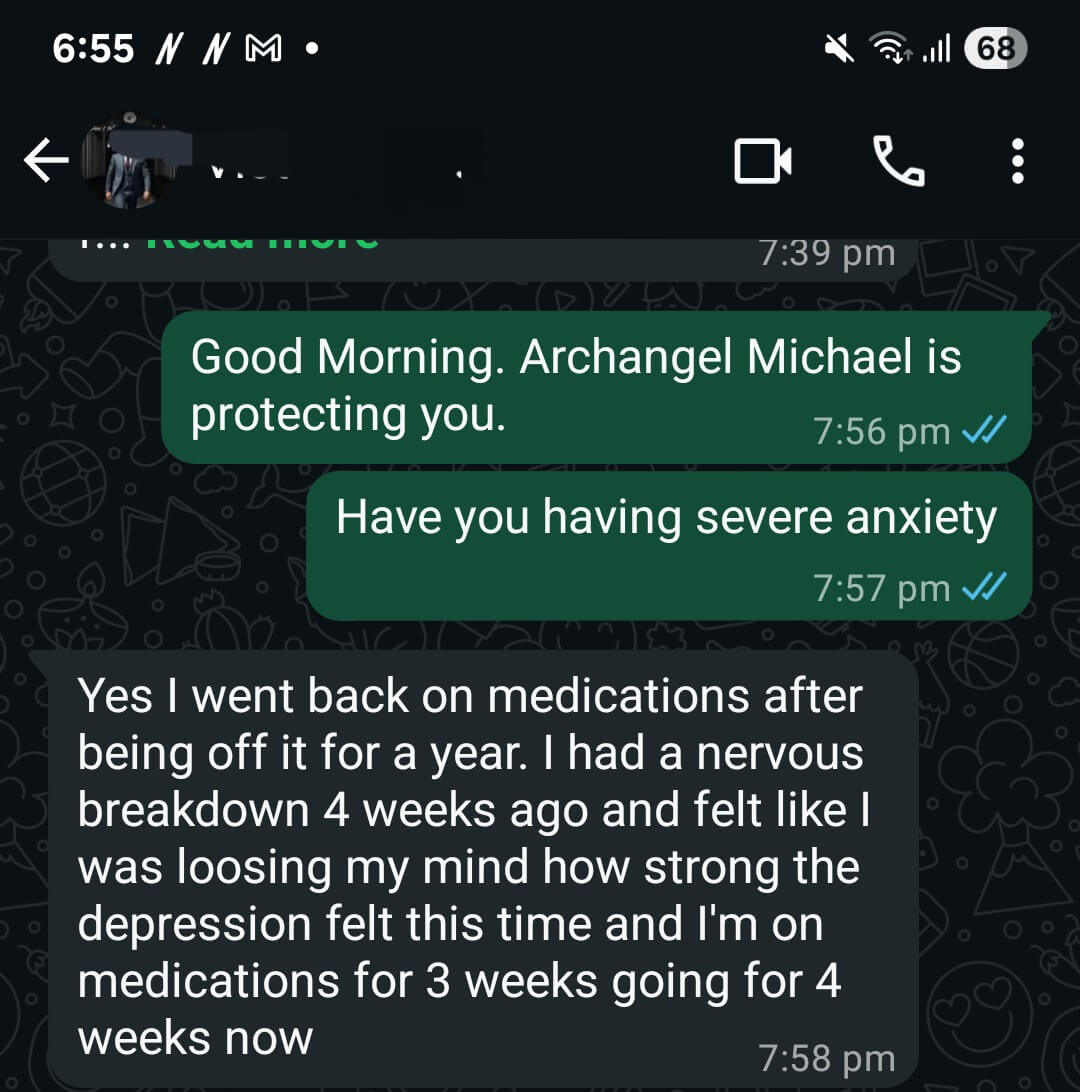This screenshot has width=1080, height=1092.
Task: Tap the muted notifications icon in status bar
Action: pyautogui.click(x=841, y=46)
